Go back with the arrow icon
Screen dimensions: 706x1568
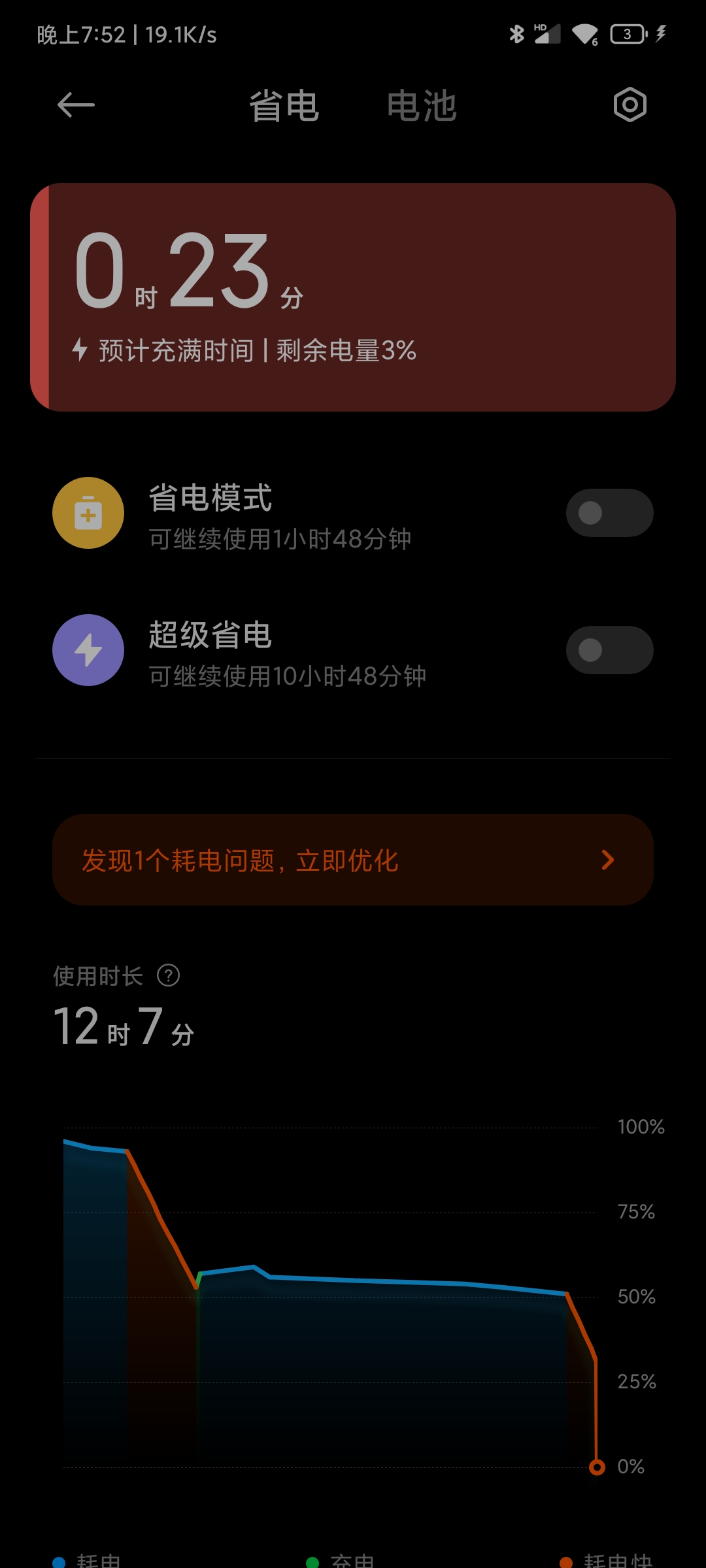(76, 105)
